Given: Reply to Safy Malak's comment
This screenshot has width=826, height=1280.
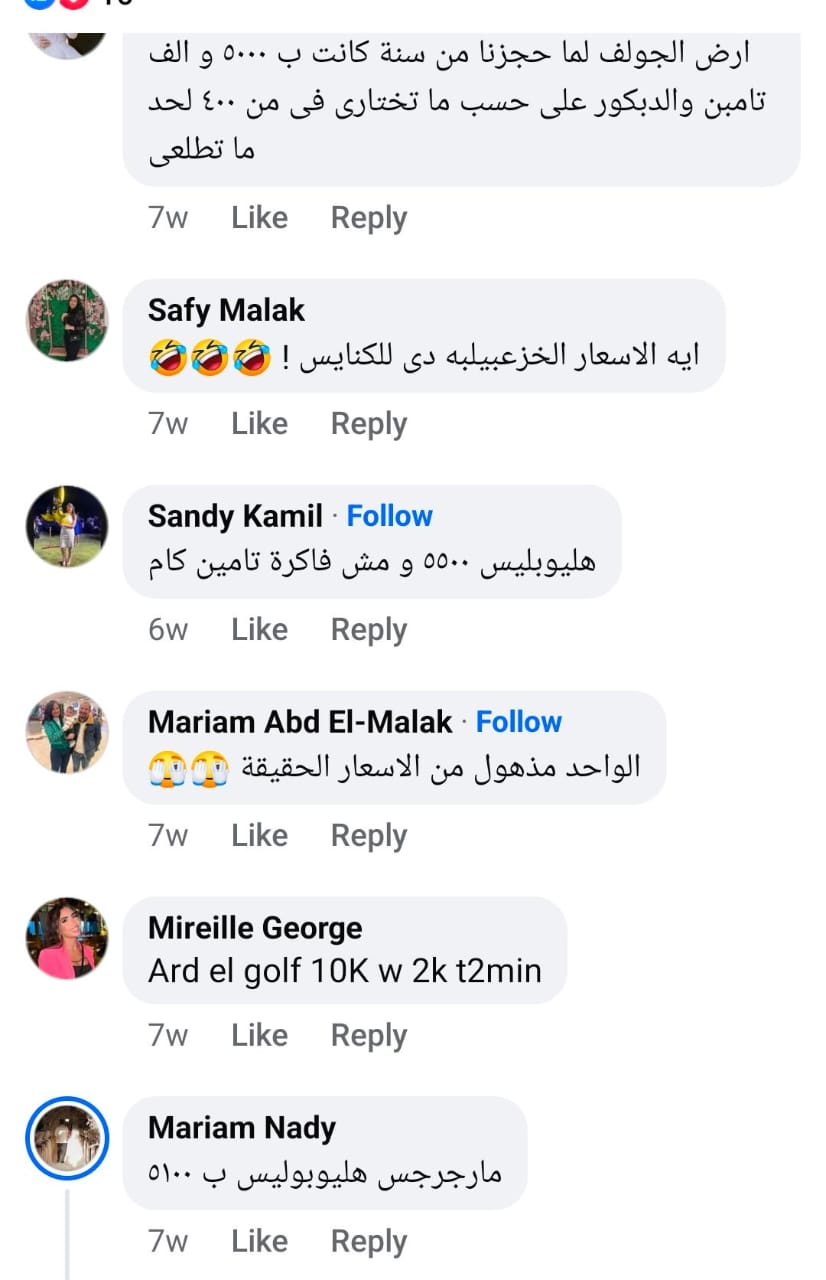Looking at the screenshot, I should (x=369, y=424).
